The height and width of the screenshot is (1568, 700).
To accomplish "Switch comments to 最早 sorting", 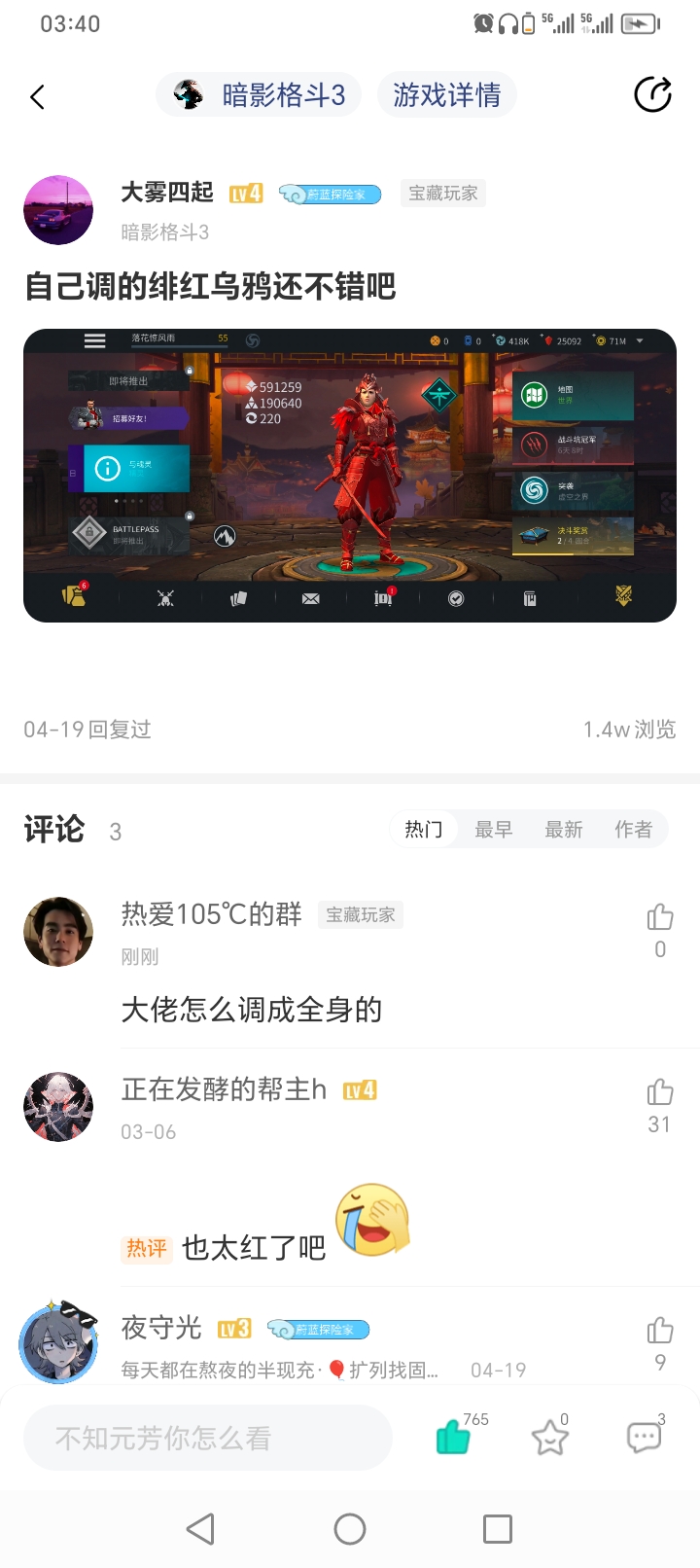I will (494, 829).
